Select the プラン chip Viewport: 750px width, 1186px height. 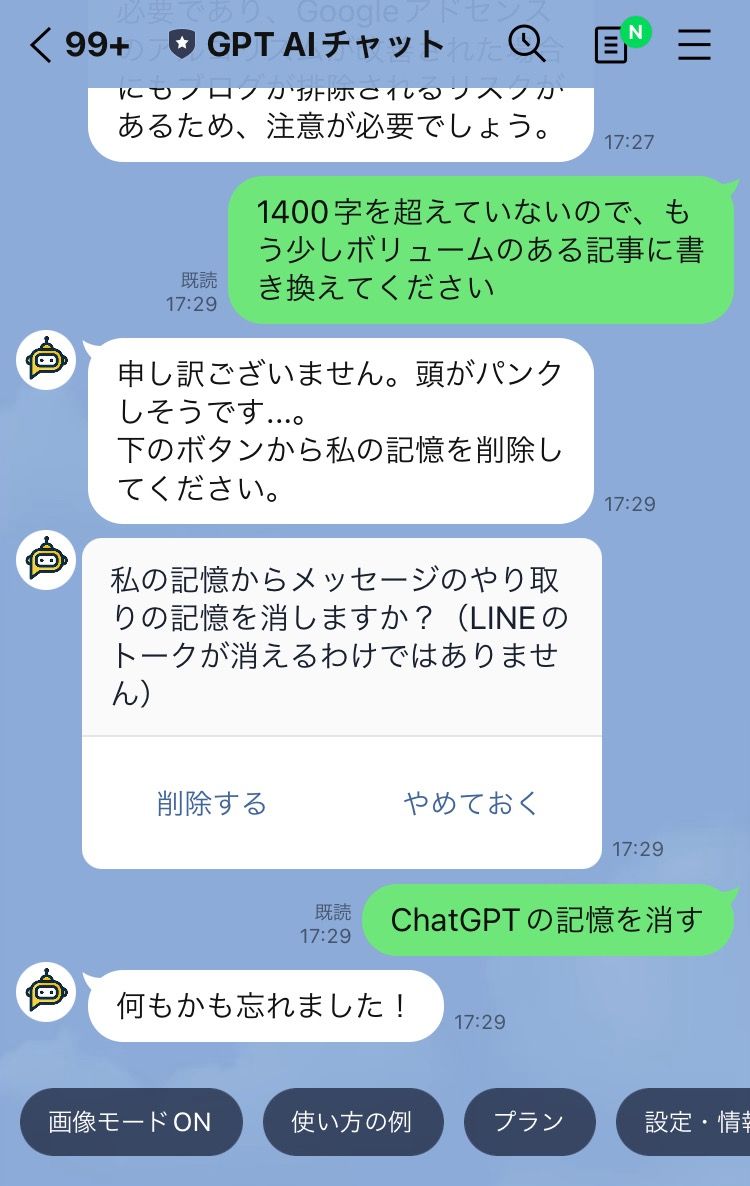pos(529,1122)
